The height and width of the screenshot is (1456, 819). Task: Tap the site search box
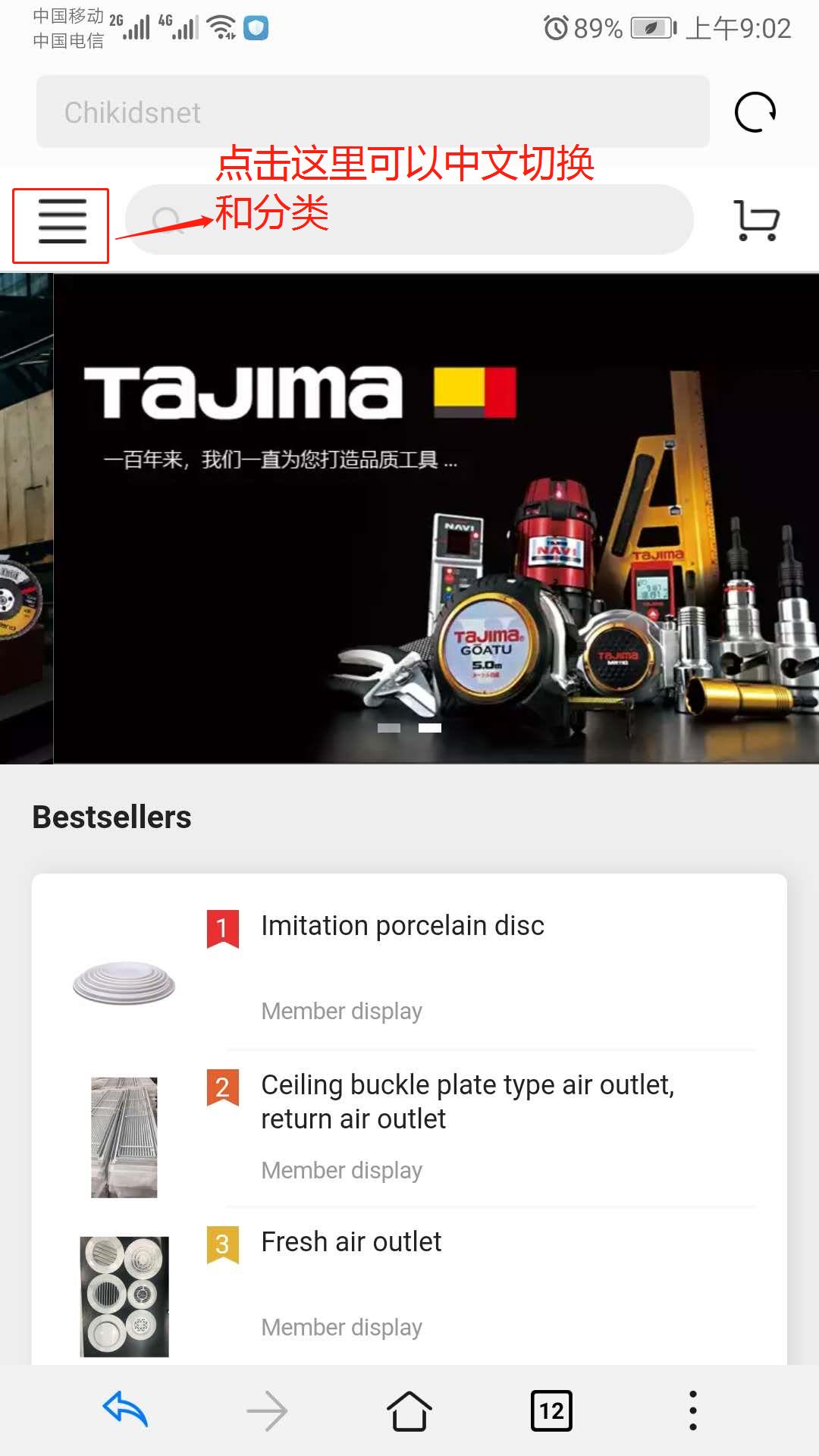pyautogui.click(x=409, y=220)
